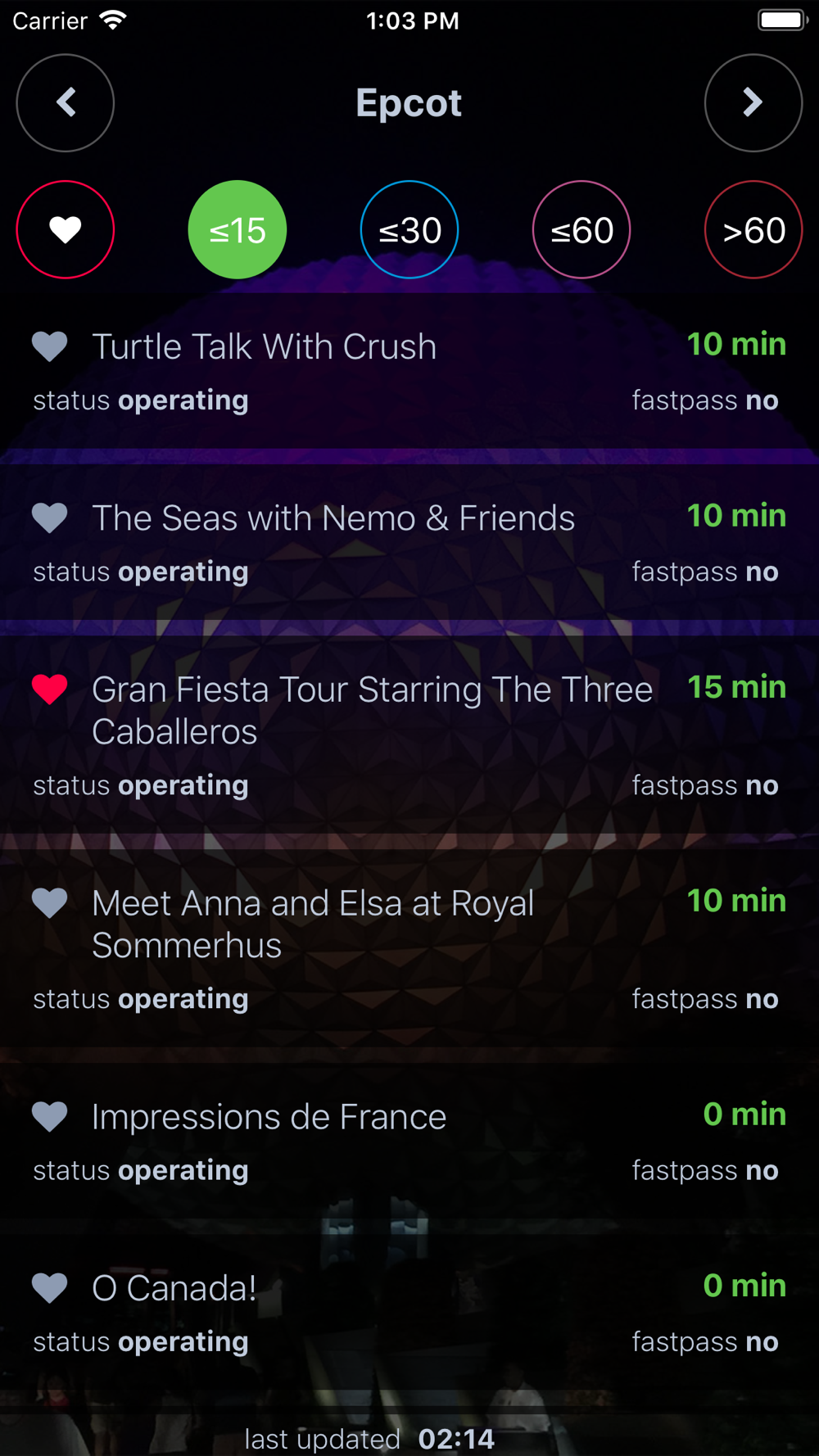This screenshot has height=1456, width=819.
Task: Select the ≤30 minute filter
Action: [x=409, y=230]
